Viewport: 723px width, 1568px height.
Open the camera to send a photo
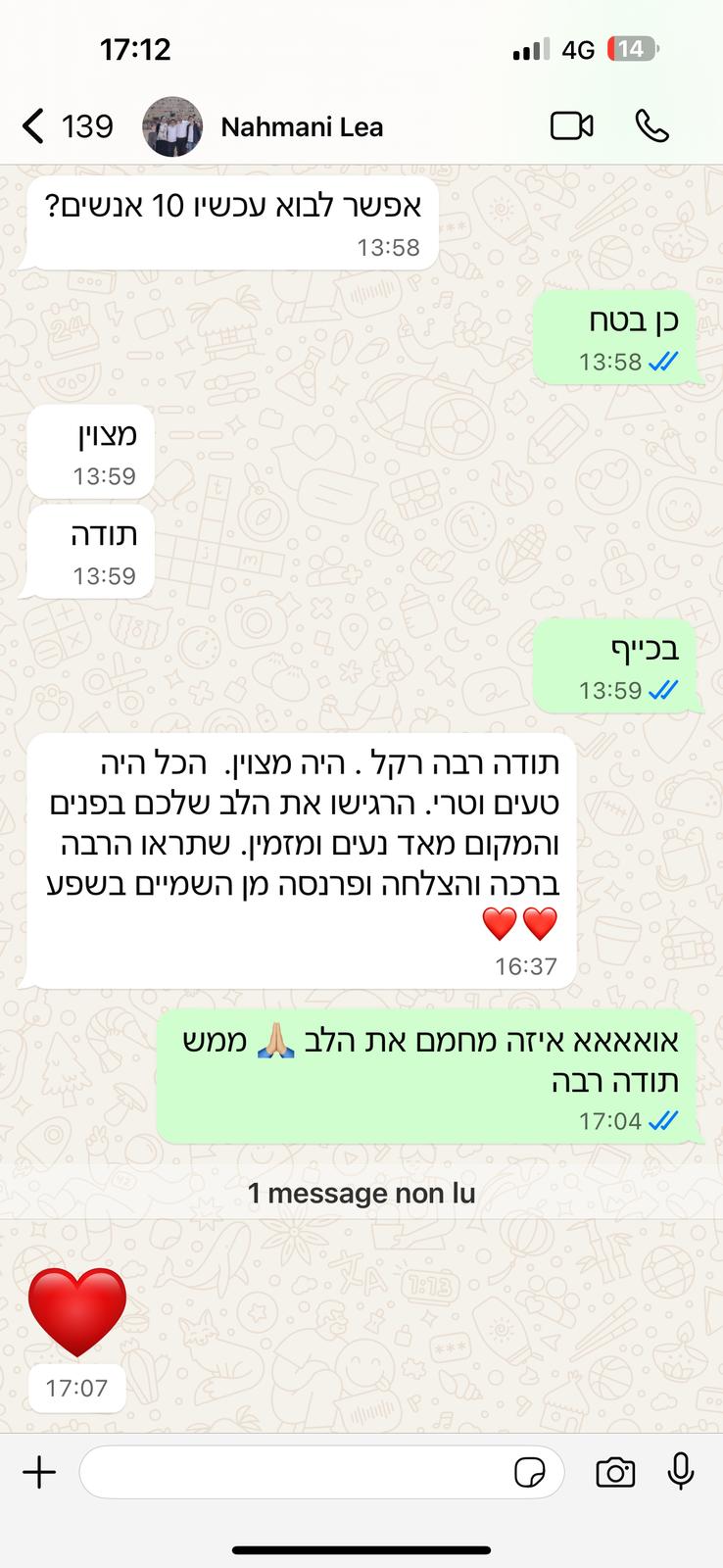tap(615, 1472)
